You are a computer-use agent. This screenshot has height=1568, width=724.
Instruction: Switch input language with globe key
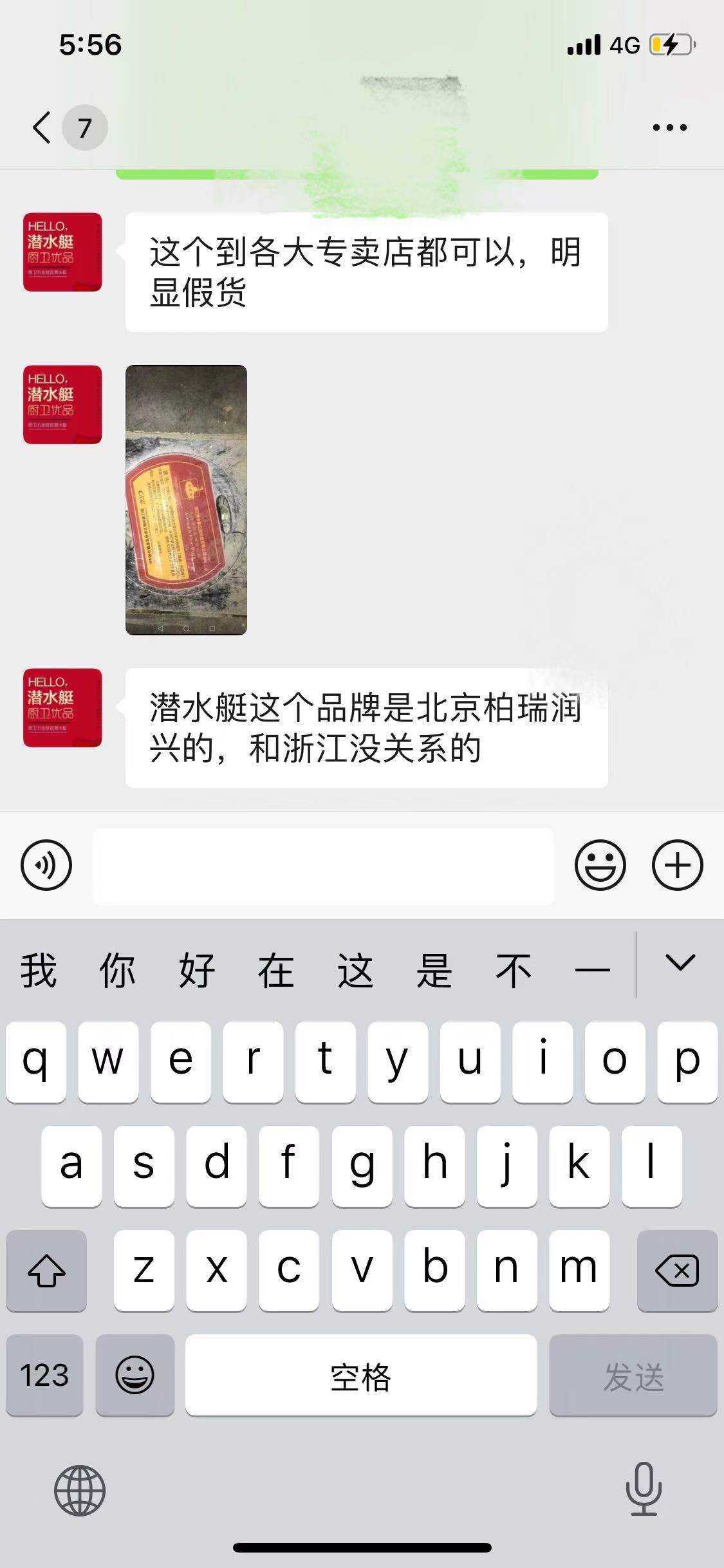80,1490
